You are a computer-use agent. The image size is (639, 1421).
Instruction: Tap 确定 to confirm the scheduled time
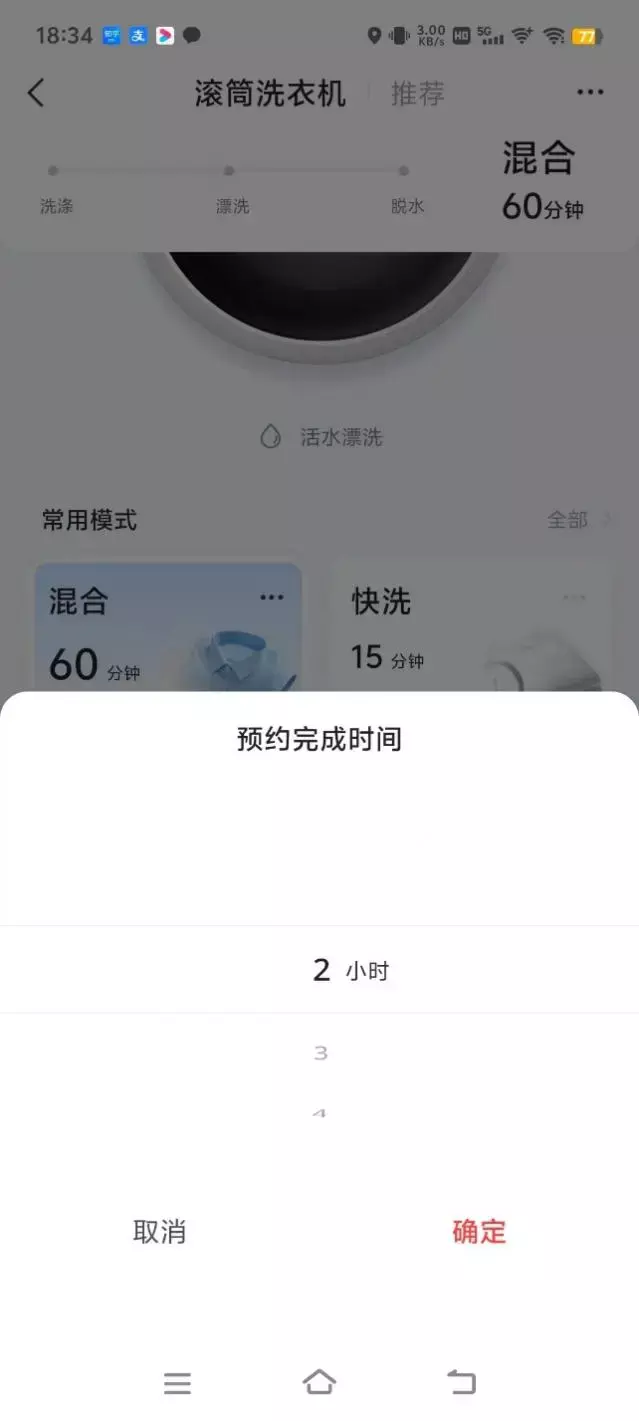coord(479,1231)
